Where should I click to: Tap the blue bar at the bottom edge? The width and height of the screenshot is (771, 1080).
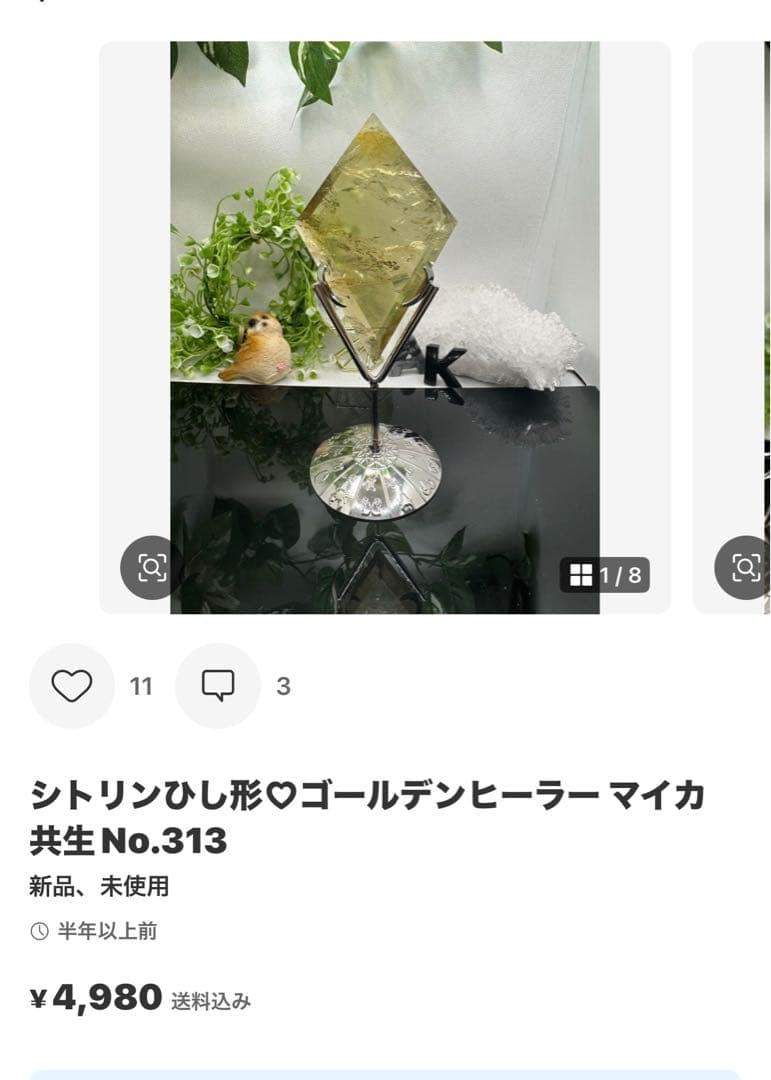point(385,1075)
